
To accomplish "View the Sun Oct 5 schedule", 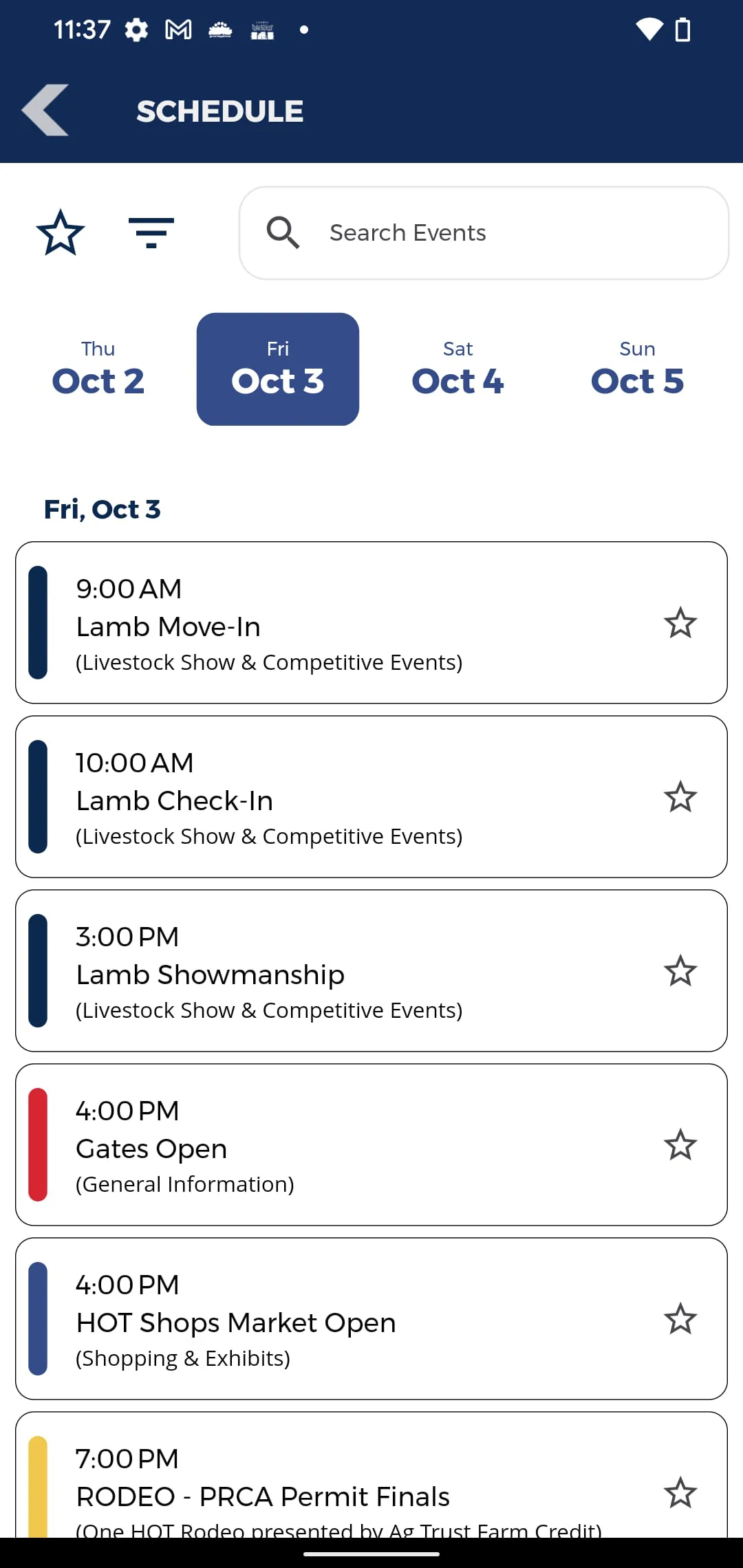I will 638,369.
